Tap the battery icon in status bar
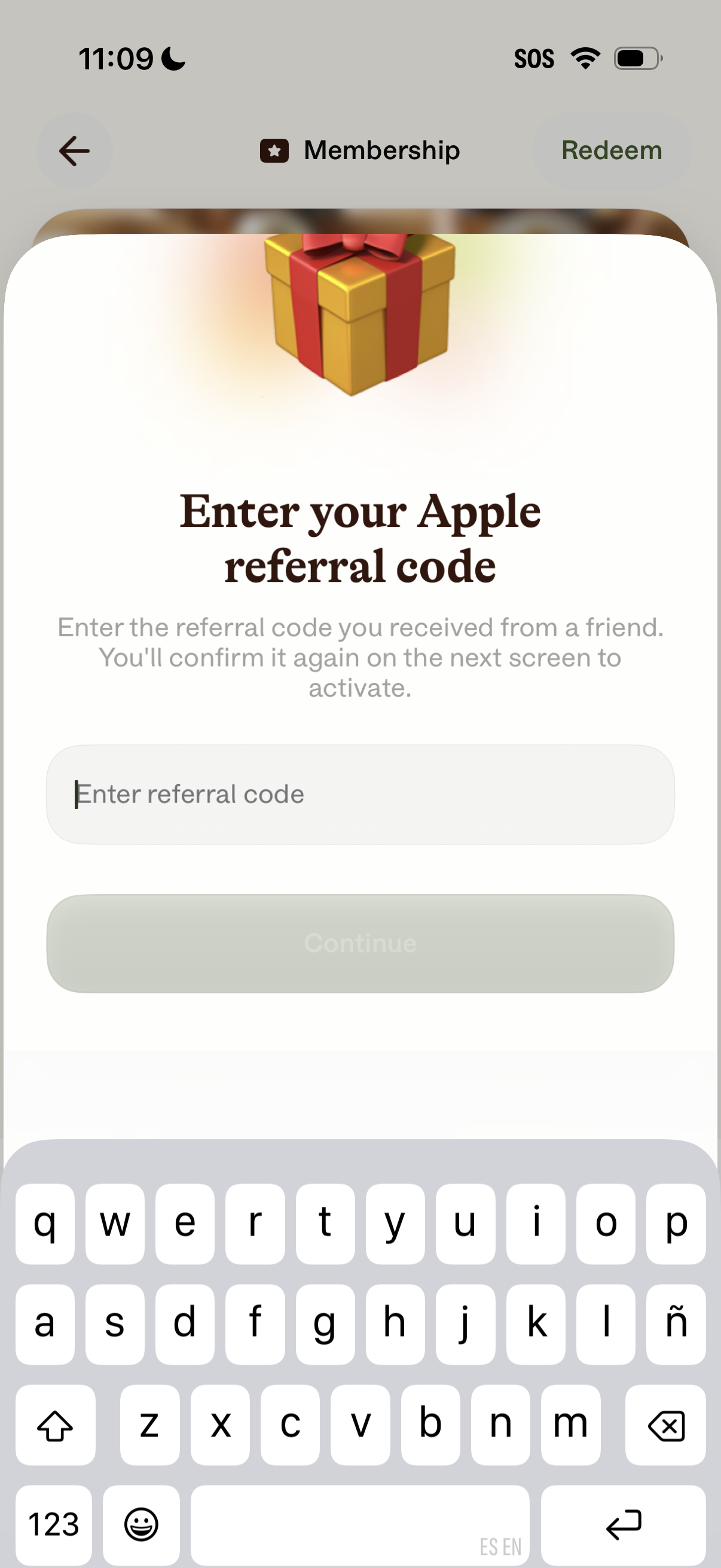This screenshot has width=721, height=1568. coord(637,58)
